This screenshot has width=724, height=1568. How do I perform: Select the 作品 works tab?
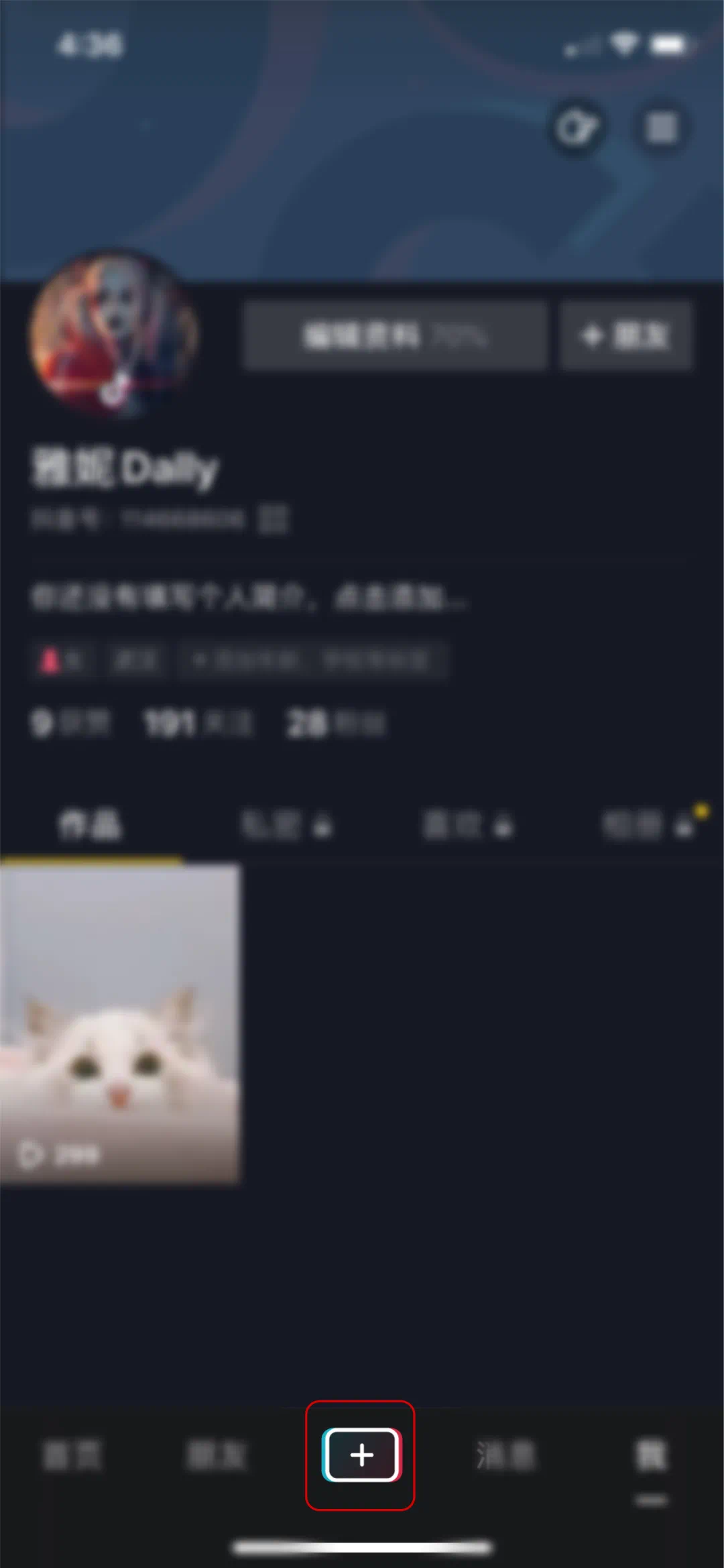(x=90, y=824)
